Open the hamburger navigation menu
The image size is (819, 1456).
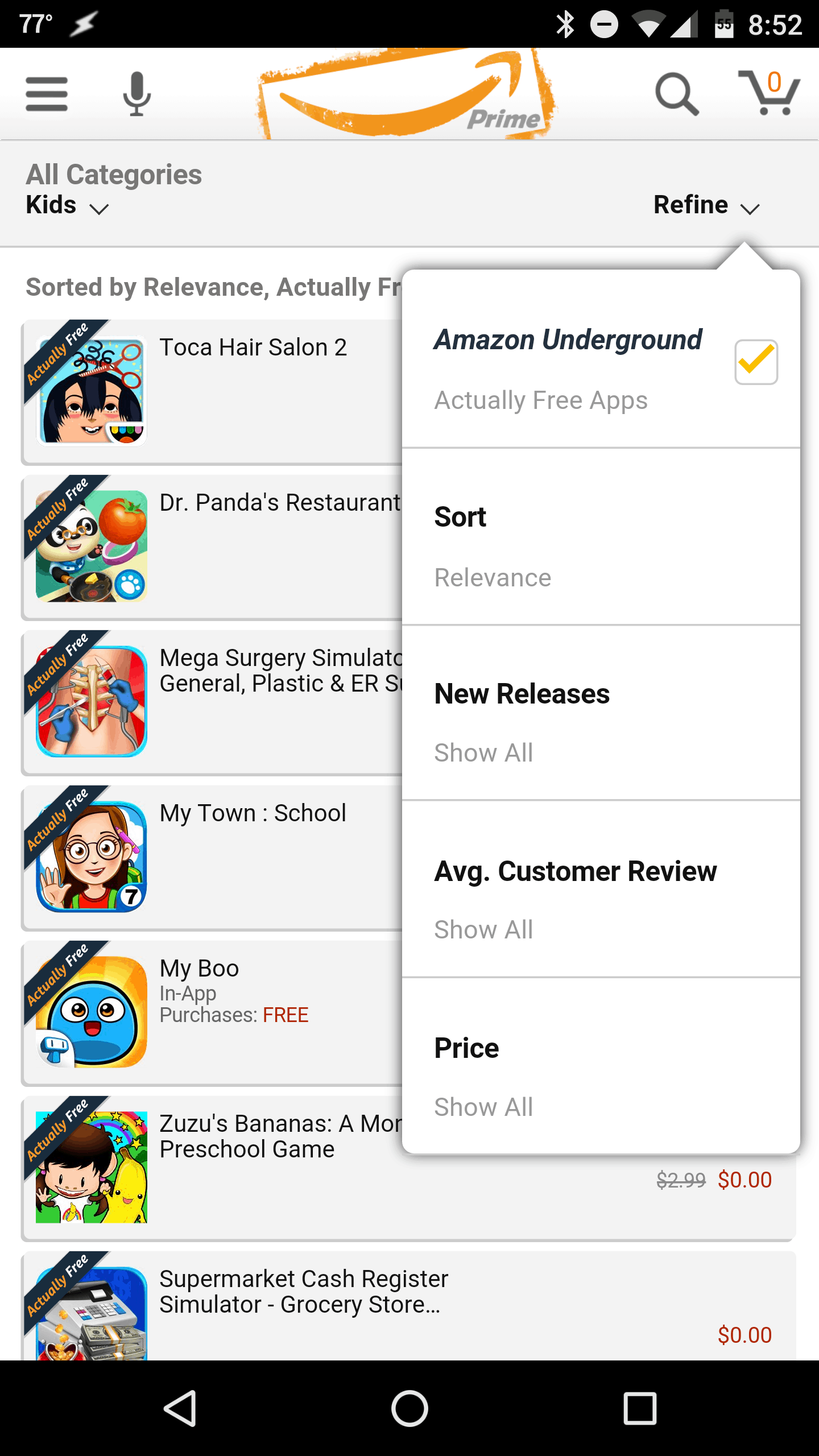coord(47,94)
